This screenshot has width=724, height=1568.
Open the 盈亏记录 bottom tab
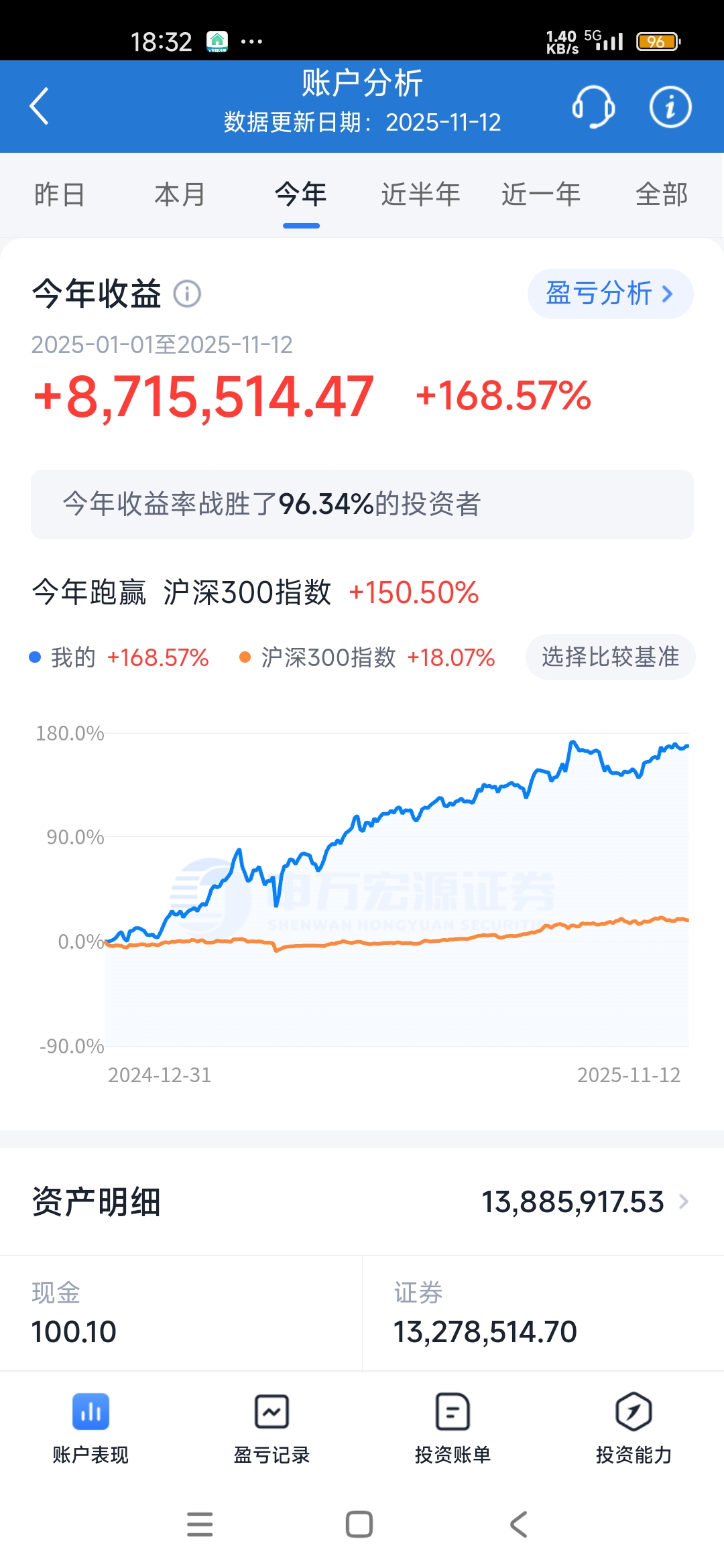(271, 1427)
